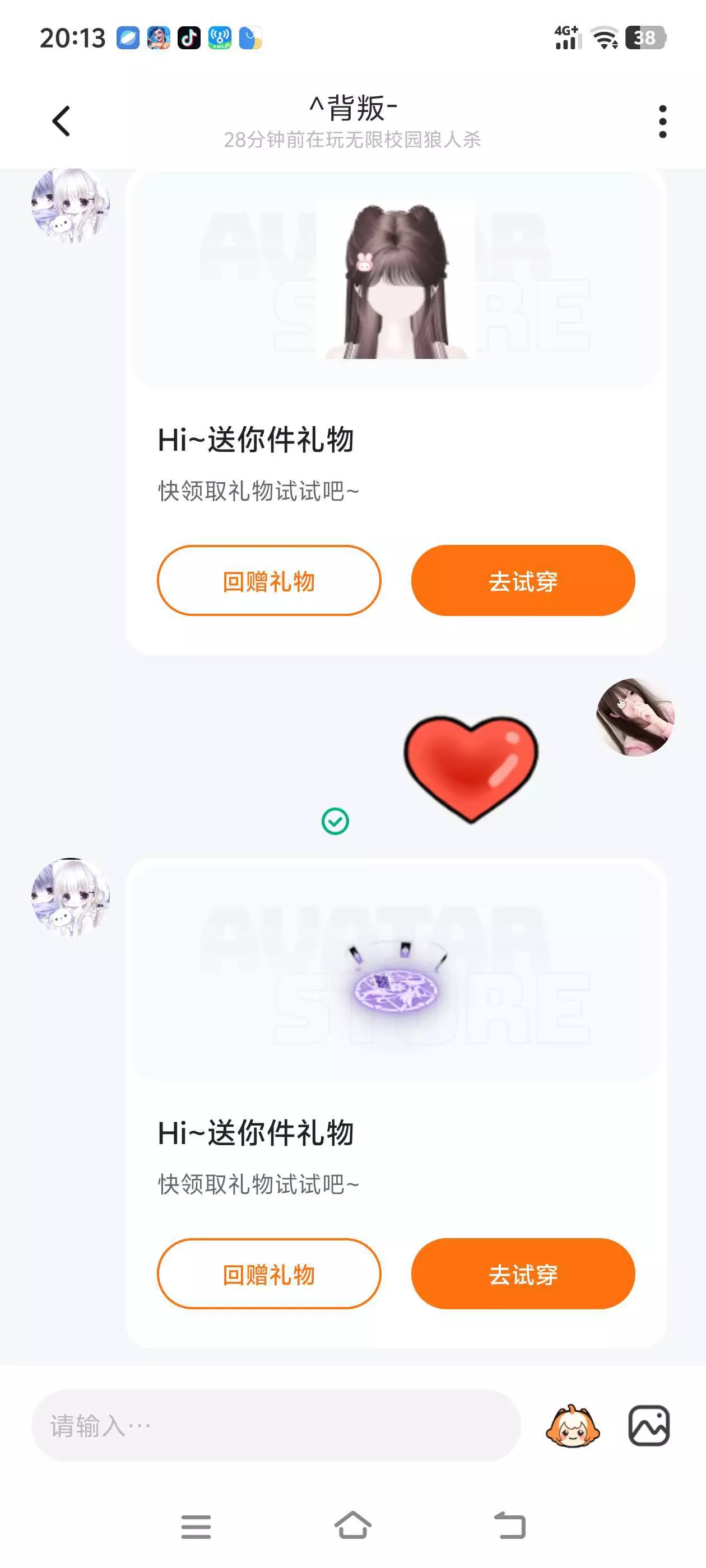Go back using the top-left arrow
The width and height of the screenshot is (706, 1568).
pos(61,120)
